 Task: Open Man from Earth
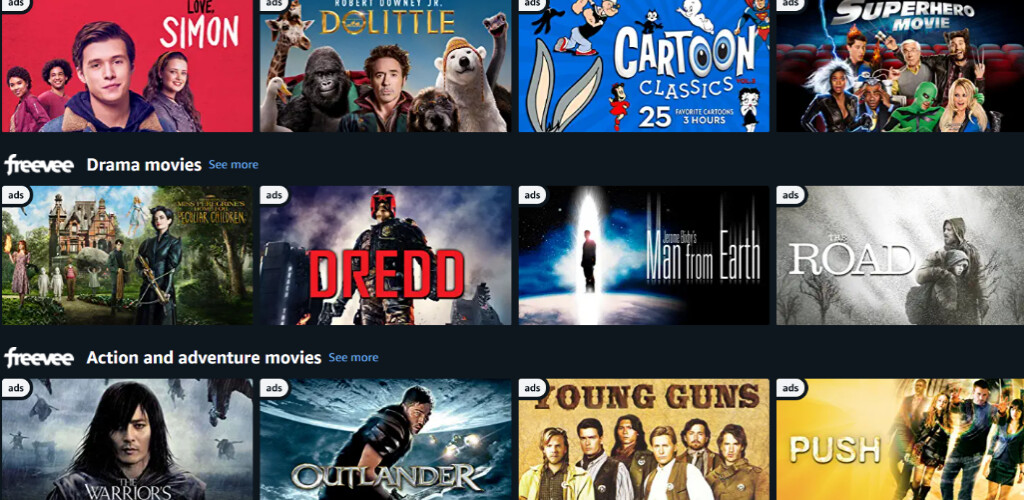(x=644, y=255)
